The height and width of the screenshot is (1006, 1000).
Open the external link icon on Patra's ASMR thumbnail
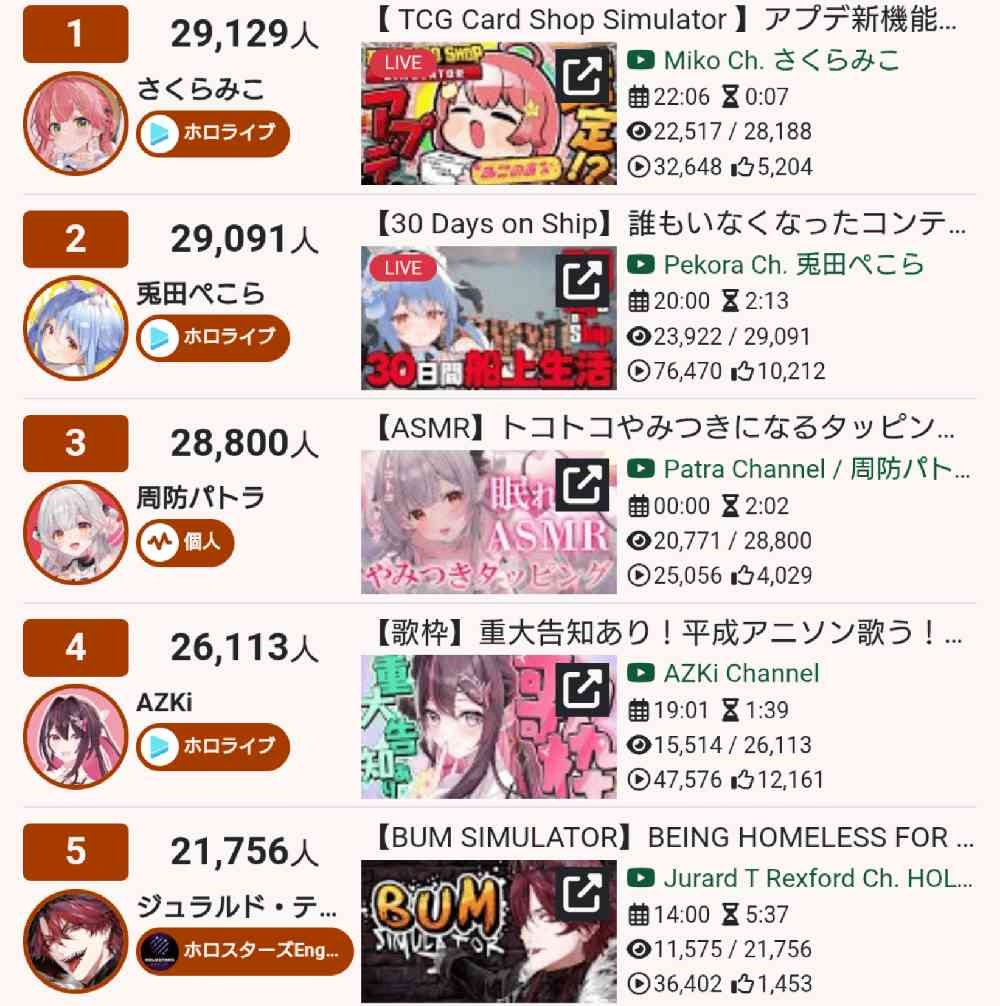point(581,486)
